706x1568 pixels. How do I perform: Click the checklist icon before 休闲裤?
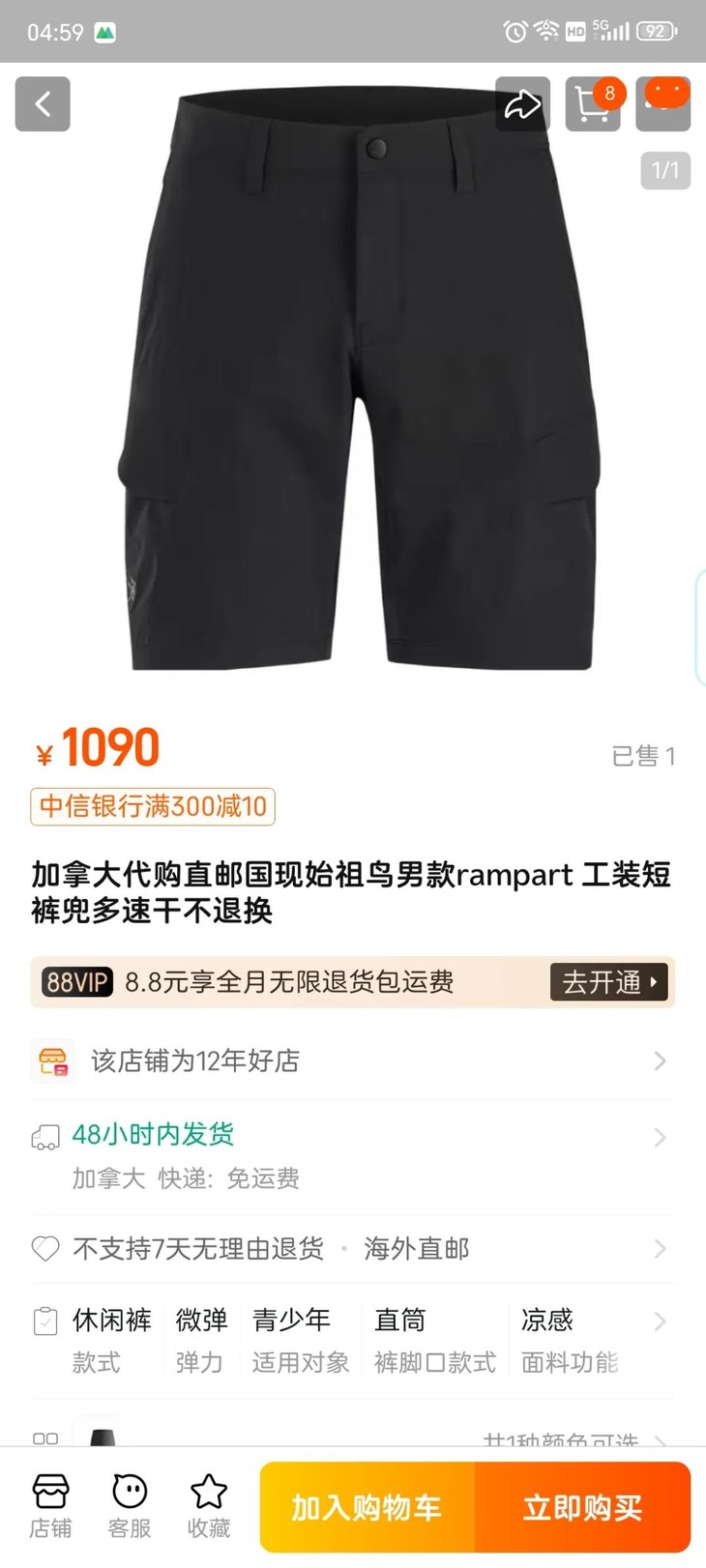(x=44, y=1321)
